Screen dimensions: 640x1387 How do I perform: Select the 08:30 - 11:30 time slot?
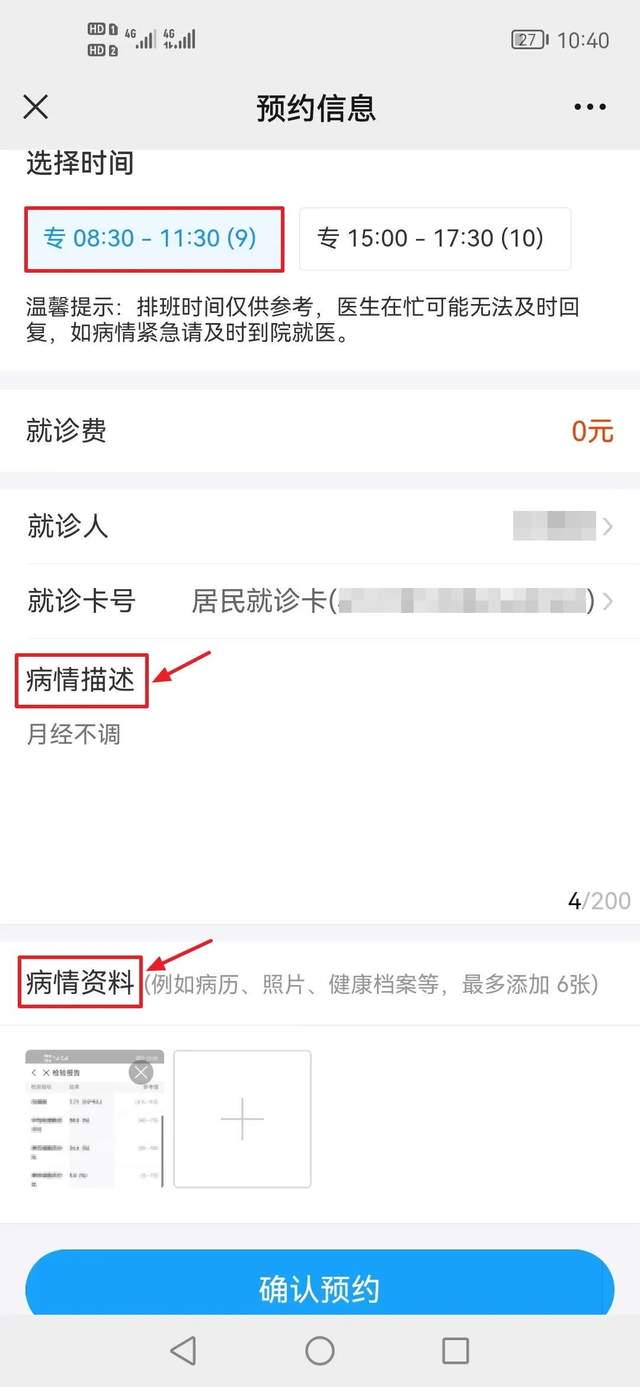click(x=155, y=238)
